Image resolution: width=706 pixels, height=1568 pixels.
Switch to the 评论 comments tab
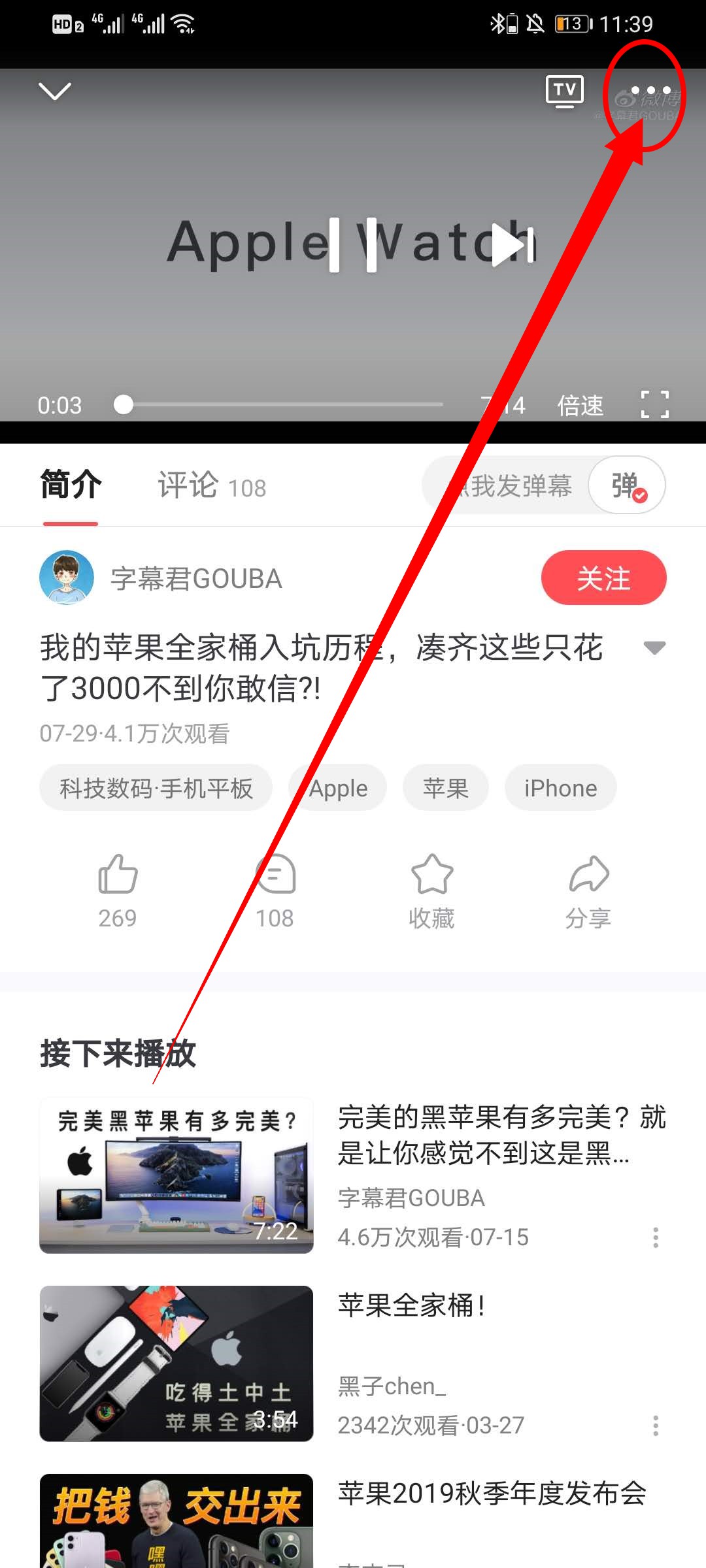tap(211, 485)
